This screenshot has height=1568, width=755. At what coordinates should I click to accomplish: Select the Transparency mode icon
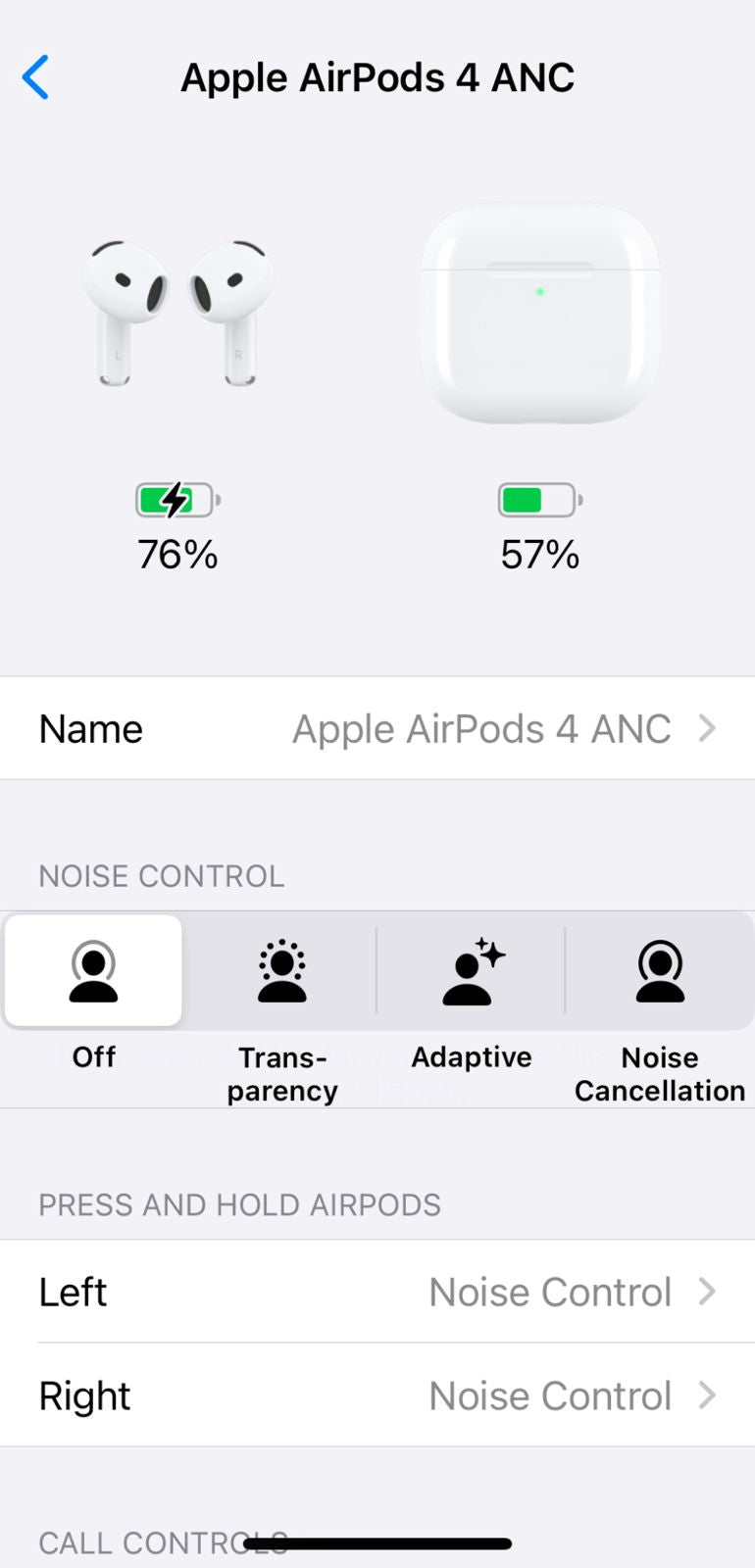(x=282, y=970)
